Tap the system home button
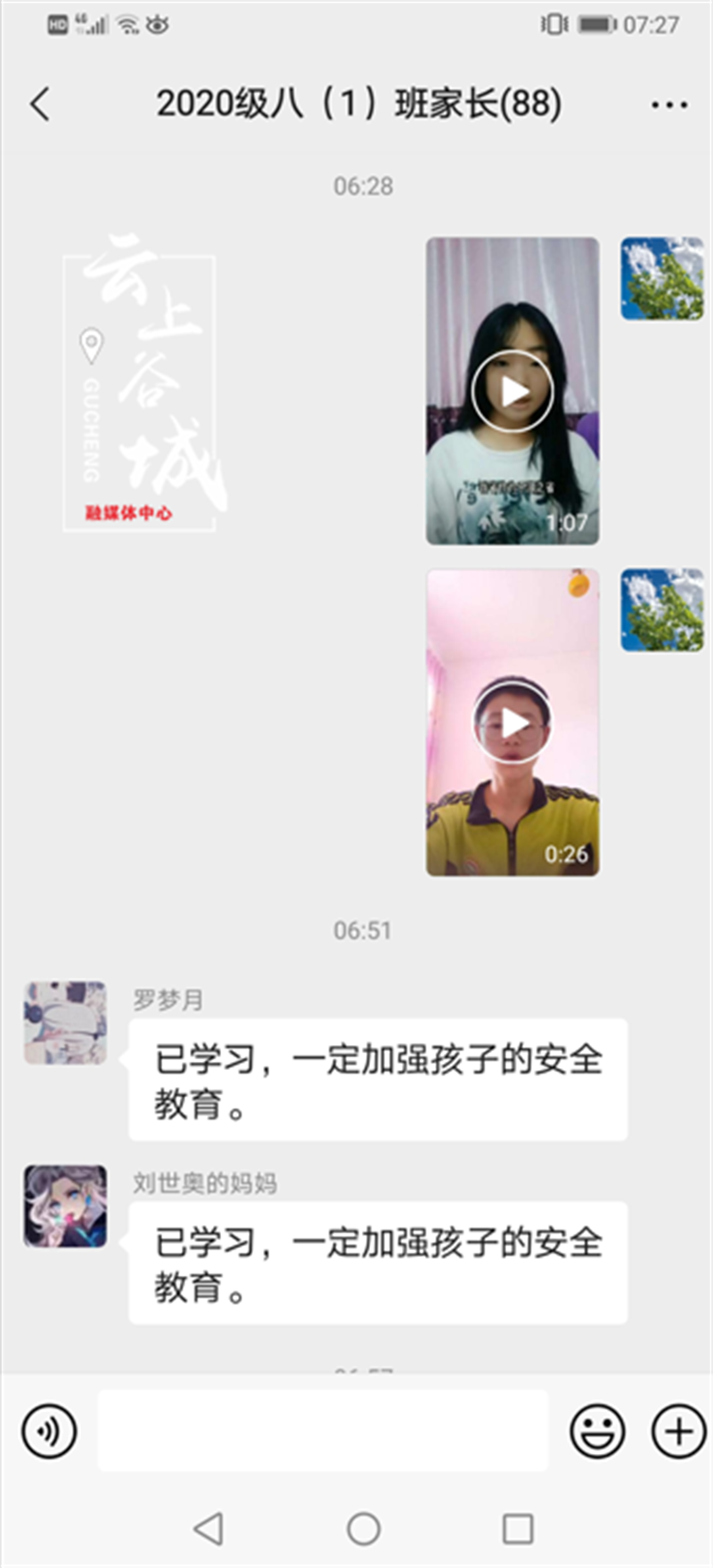The image size is (713, 1568). point(364,1529)
